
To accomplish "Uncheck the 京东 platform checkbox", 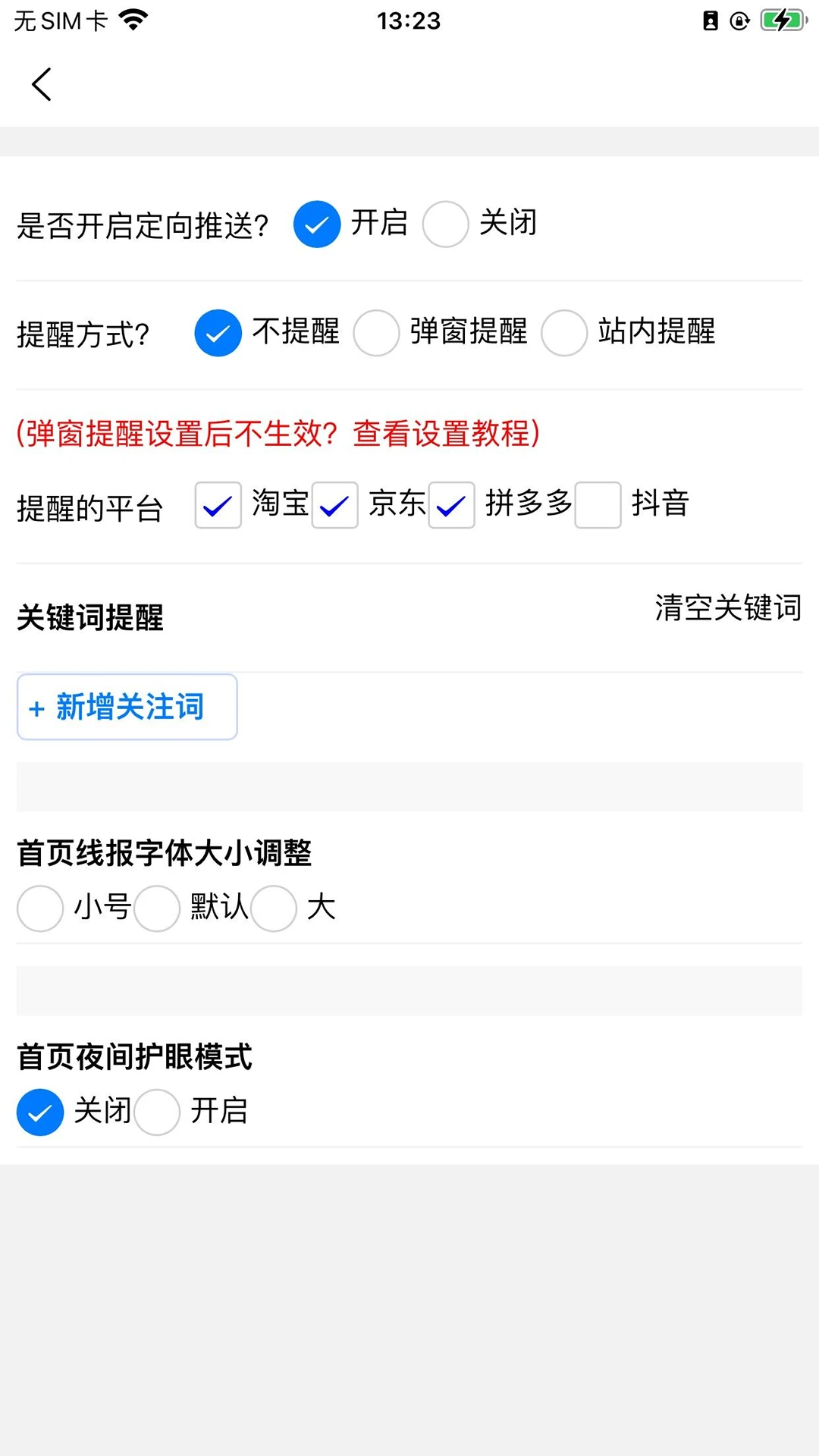I will [334, 506].
